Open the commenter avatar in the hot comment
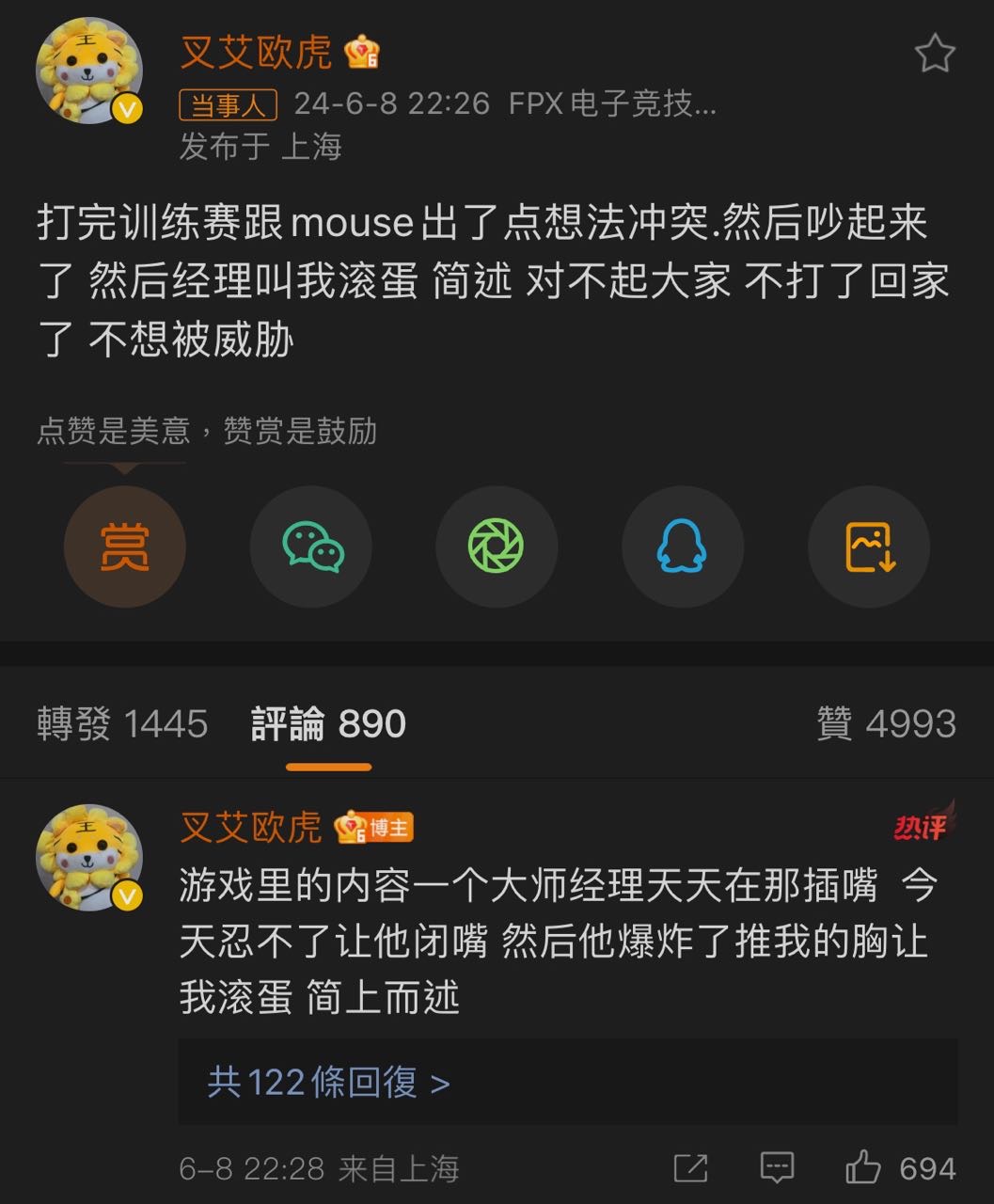994x1204 pixels. click(x=89, y=857)
